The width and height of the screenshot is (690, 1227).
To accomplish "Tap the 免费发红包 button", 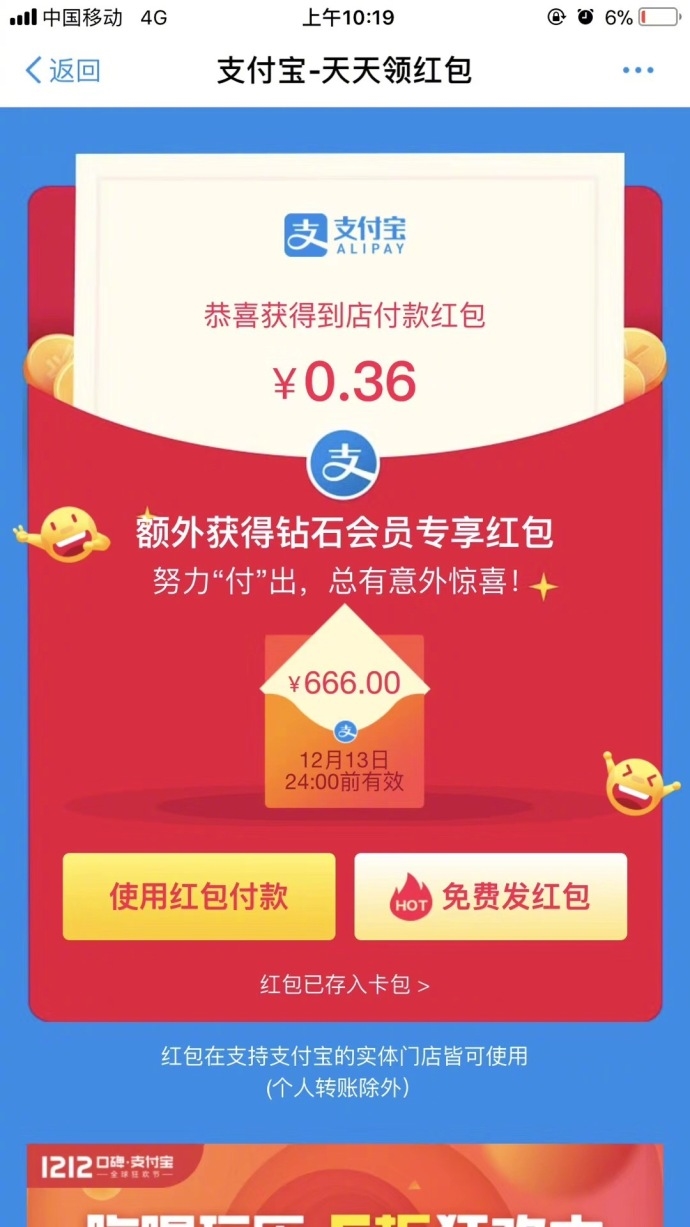I will [490, 896].
